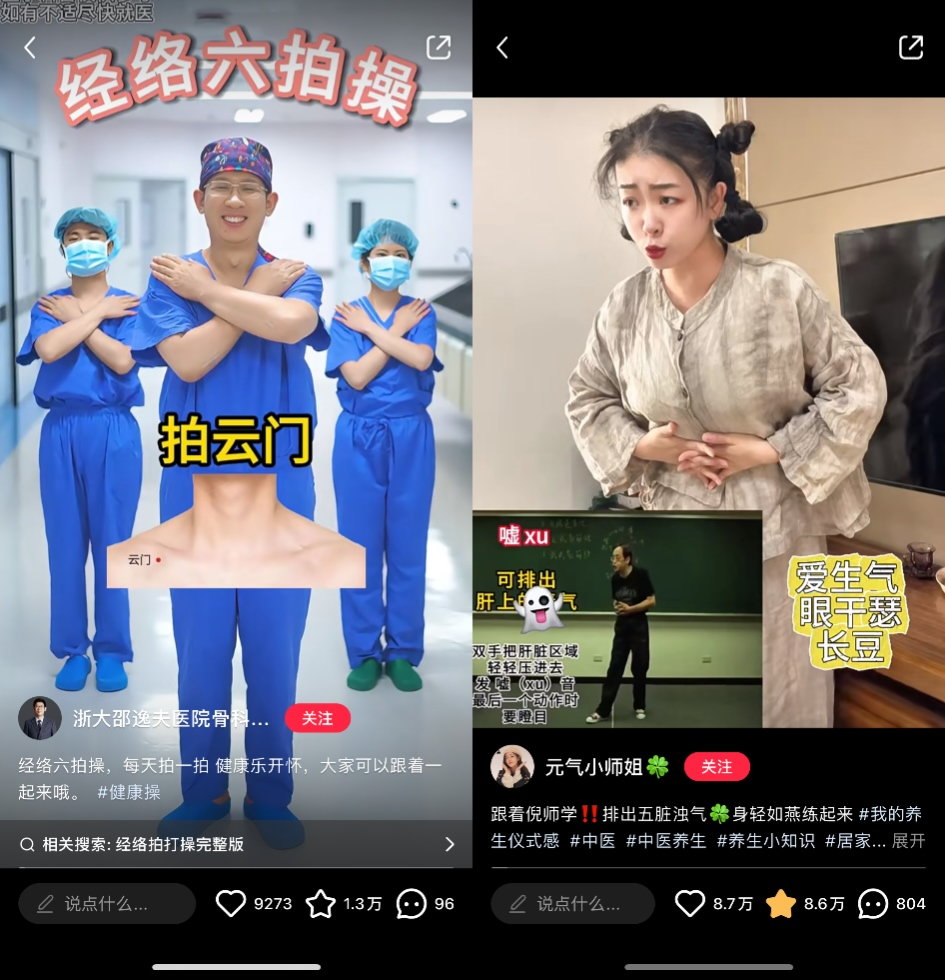This screenshot has height=980, width=945.
Task: Open 元气小师姐's profile avatar
Action: point(512,767)
